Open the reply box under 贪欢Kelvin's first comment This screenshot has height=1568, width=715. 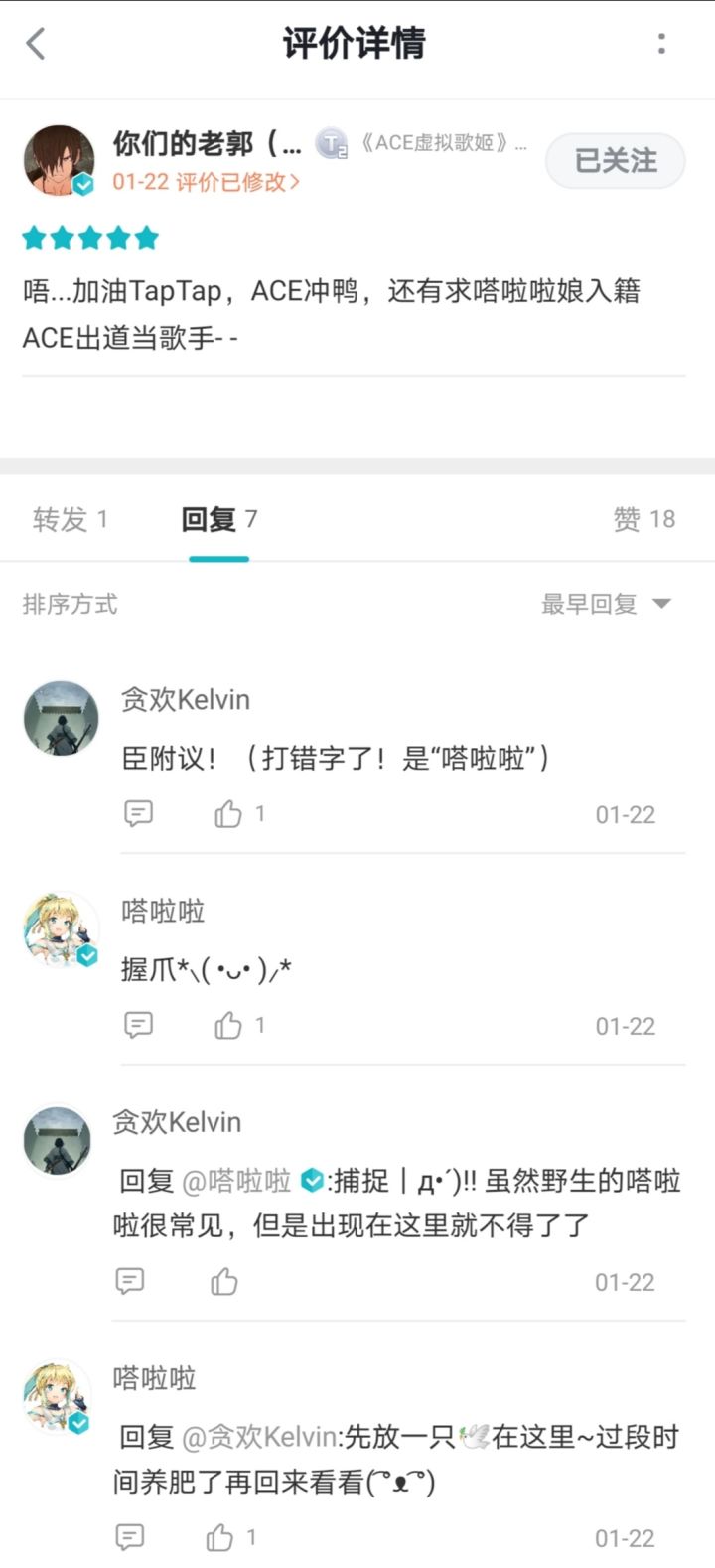tap(138, 813)
